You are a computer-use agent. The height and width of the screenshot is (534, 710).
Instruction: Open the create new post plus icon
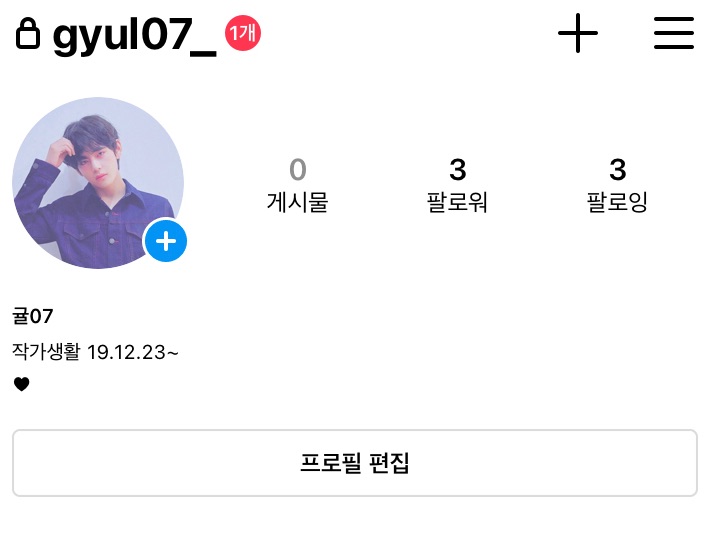pyautogui.click(x=578, y=33)
